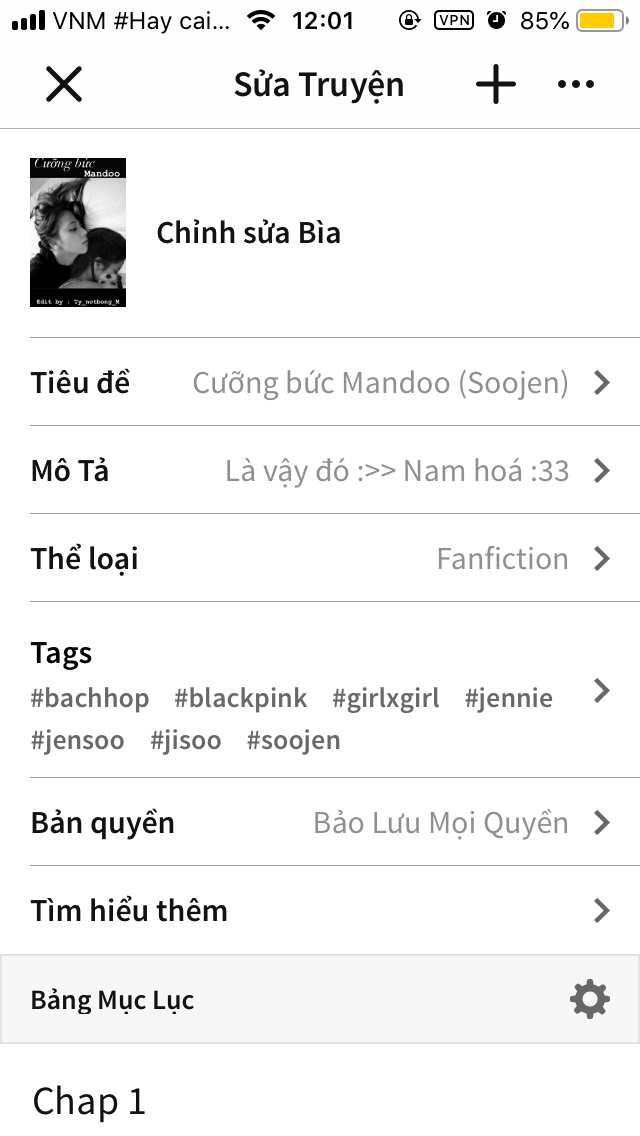640x1136 pixels.
Task: Change Thể loại genre from Fanfiction
Action: [320, 558]
